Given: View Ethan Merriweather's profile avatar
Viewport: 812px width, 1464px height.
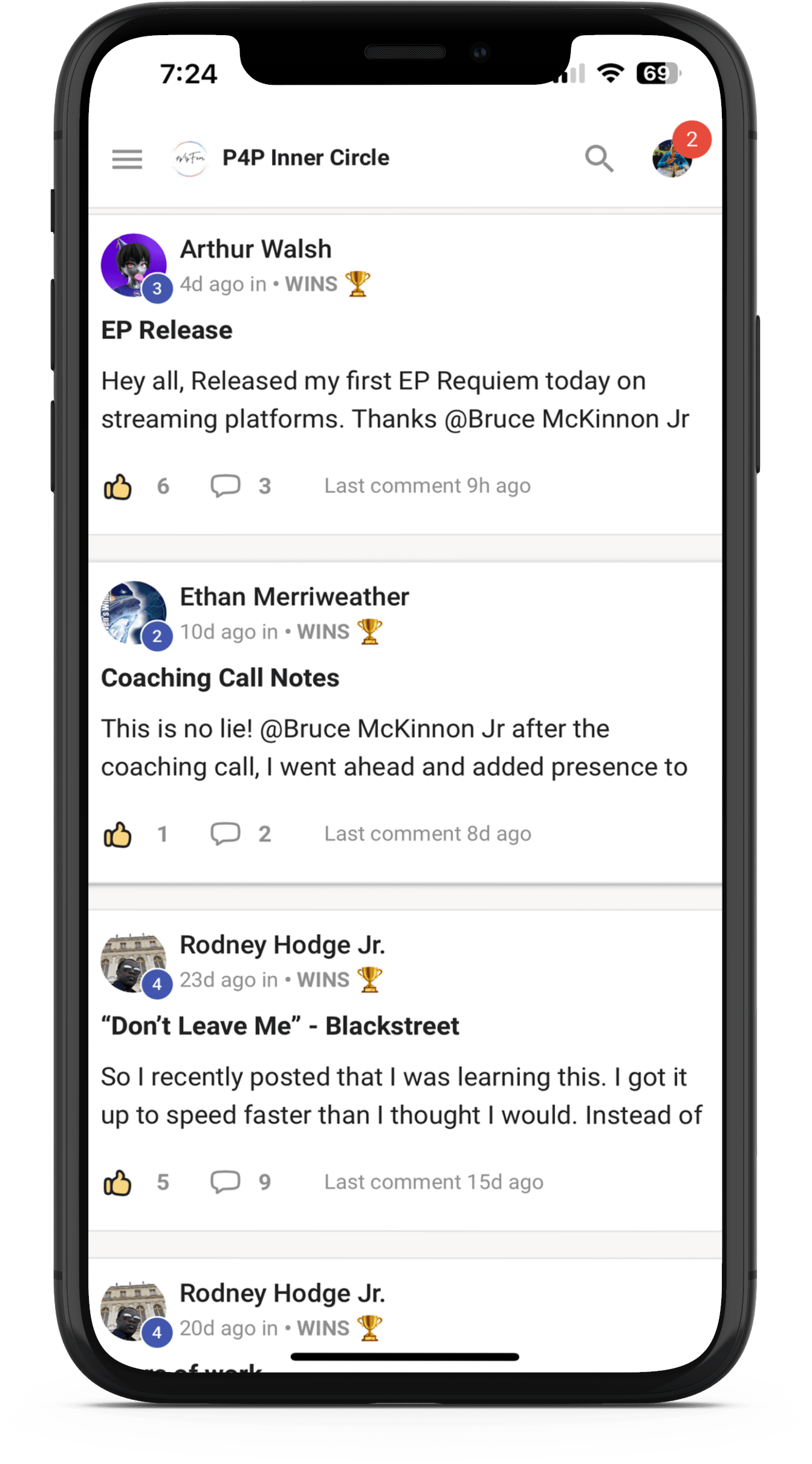Looking at the screenshot, I should [134, 613].
